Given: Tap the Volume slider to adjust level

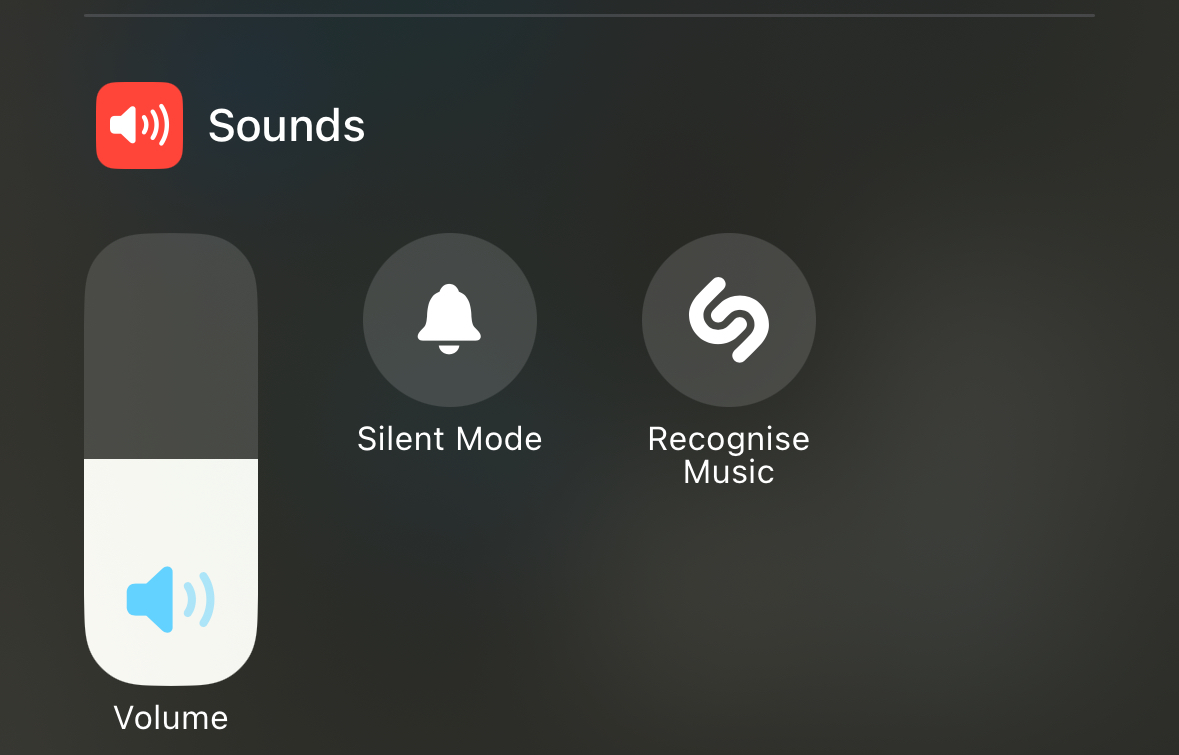Looking at the screenshot, I should (171, 459).
